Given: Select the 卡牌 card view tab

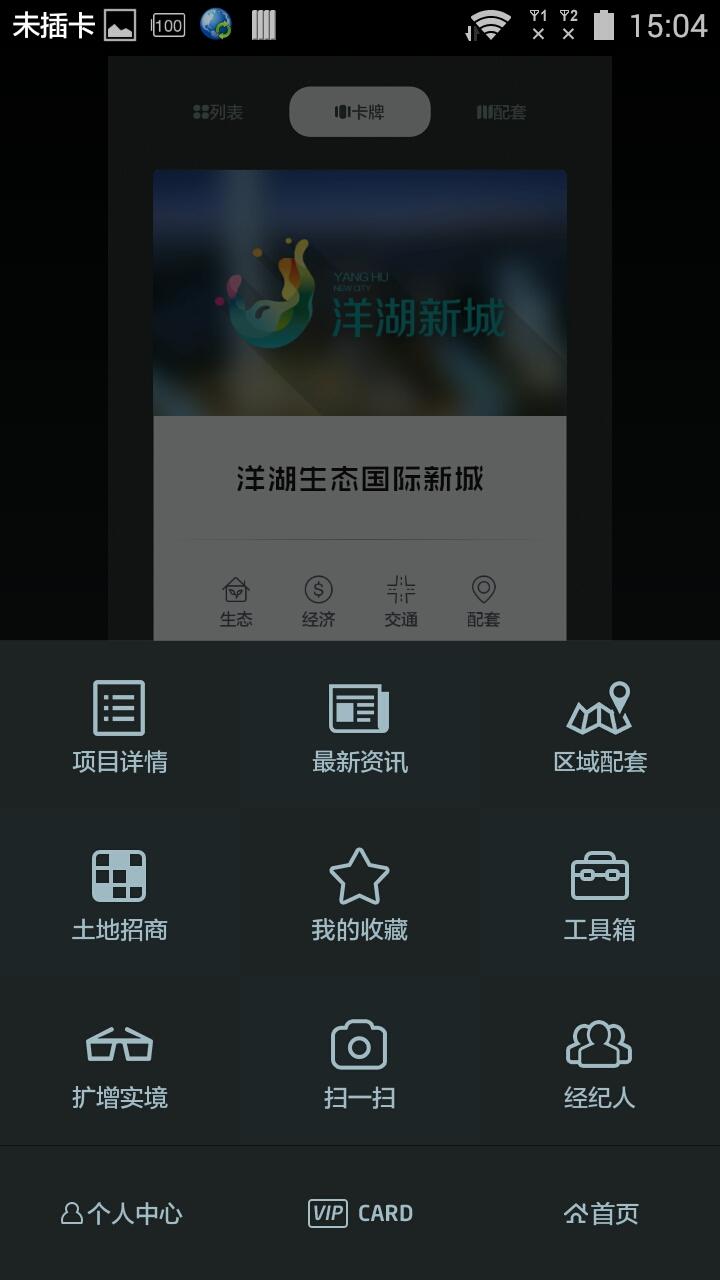Looking at the screenshot, I should [360, 112].
